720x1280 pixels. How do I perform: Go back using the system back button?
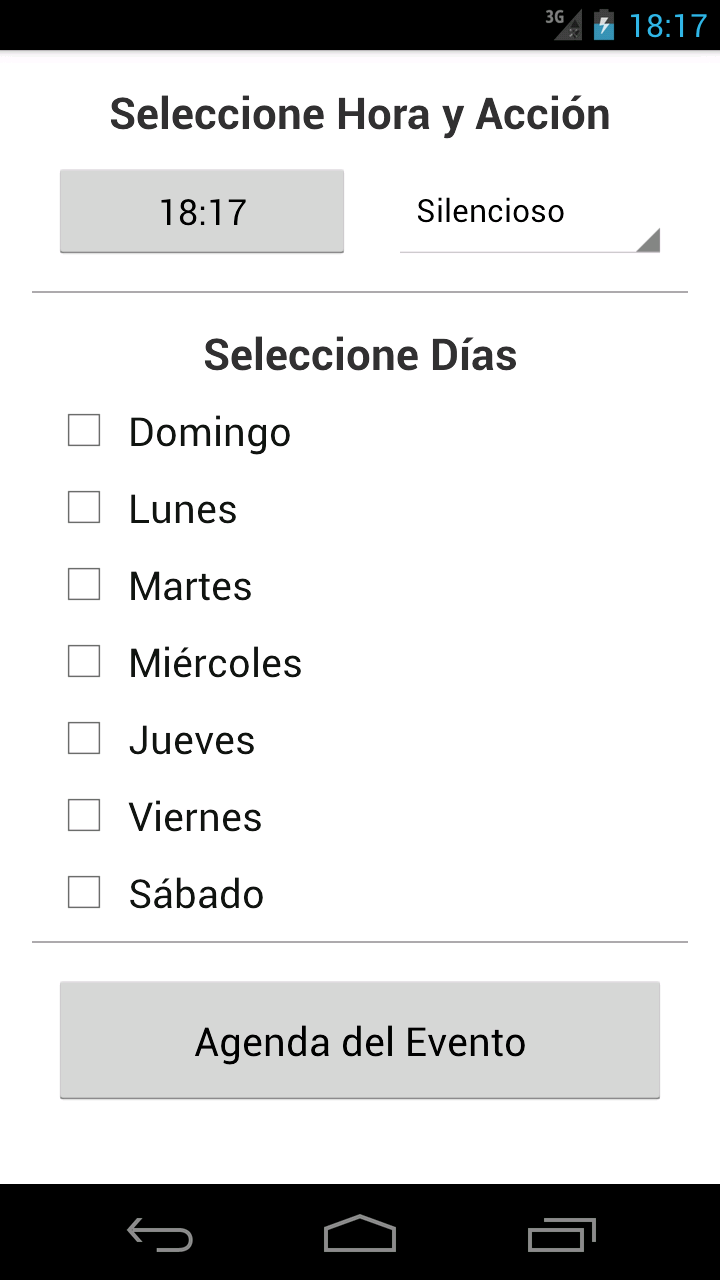click(x=160, y=1234)
